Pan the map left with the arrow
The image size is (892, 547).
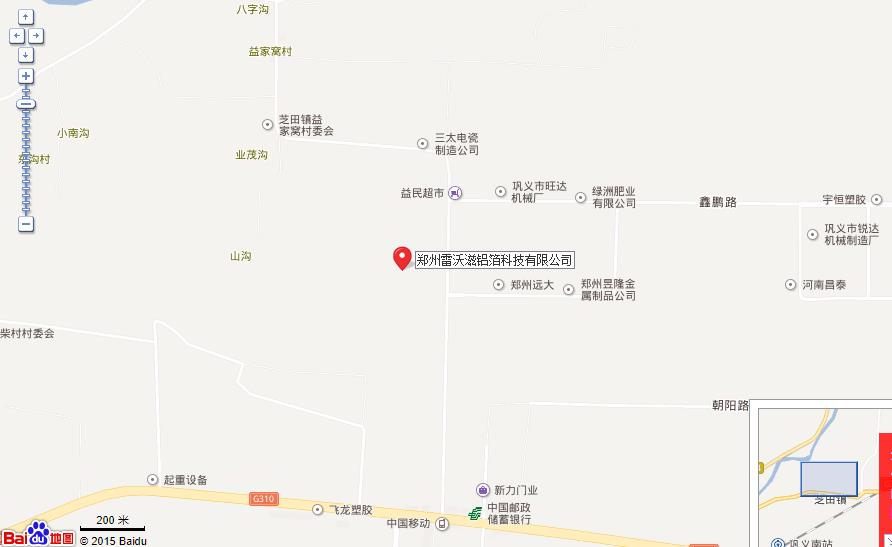(x=16, y=35)
